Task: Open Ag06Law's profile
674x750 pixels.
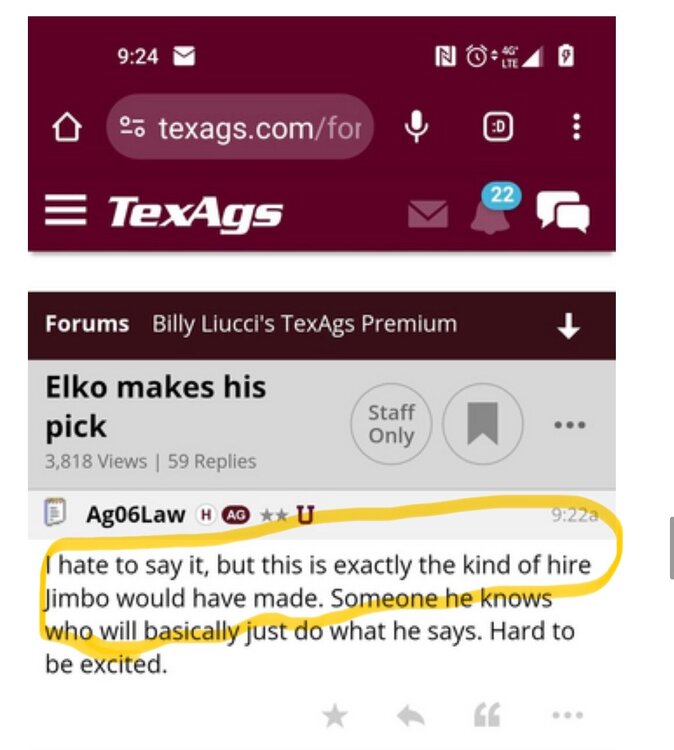Action: [x=135, y=515]
